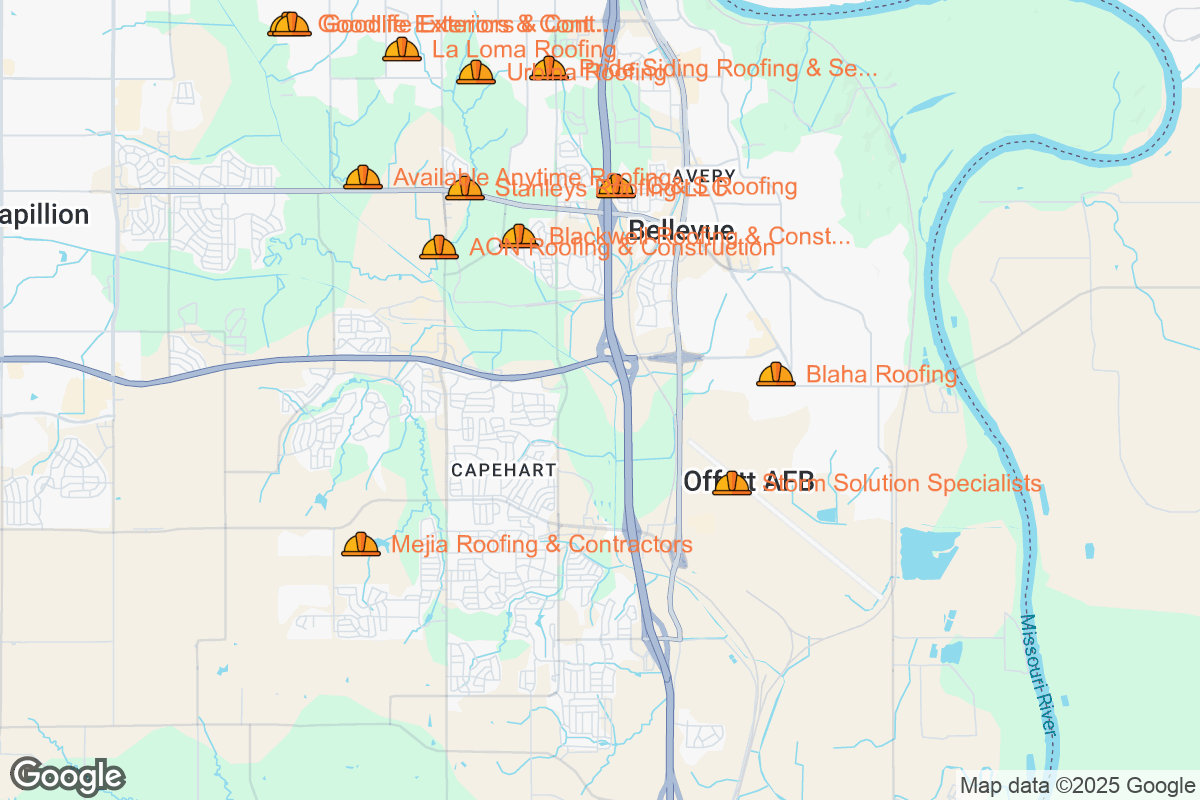The image size is (1200, 800).
Task: Select the Blaha Roofing map marker
Action: pyautogui.click(x=775, y=375)
